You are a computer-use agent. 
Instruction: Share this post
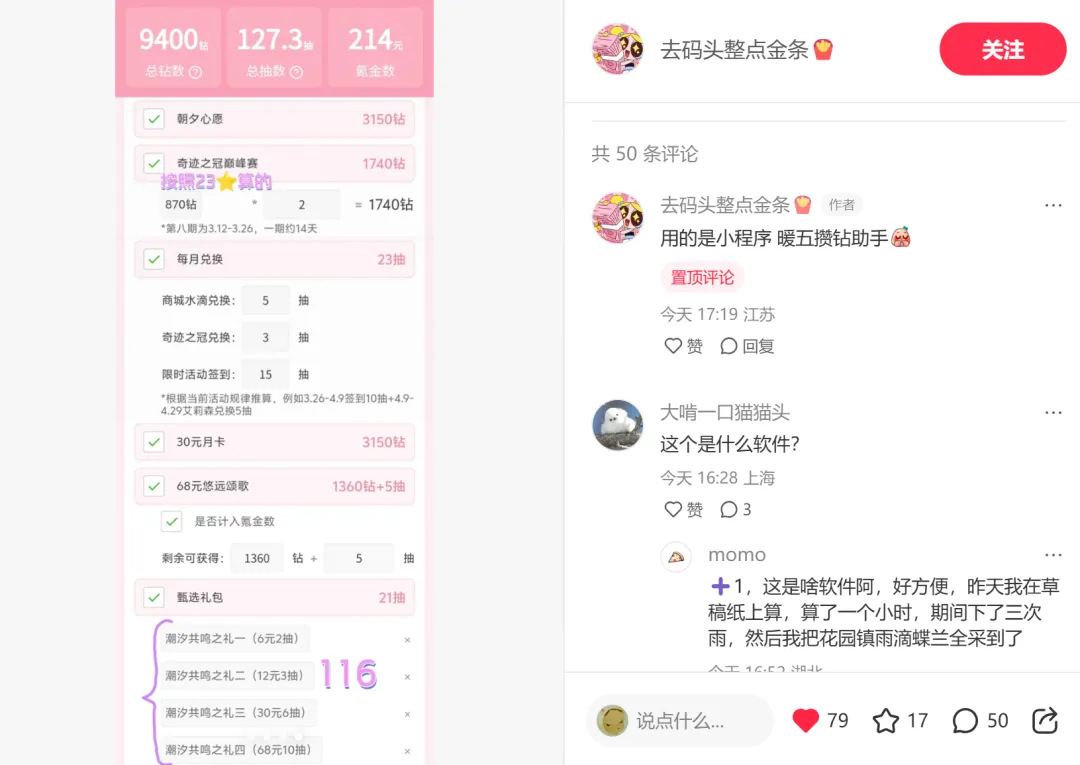1044,720
